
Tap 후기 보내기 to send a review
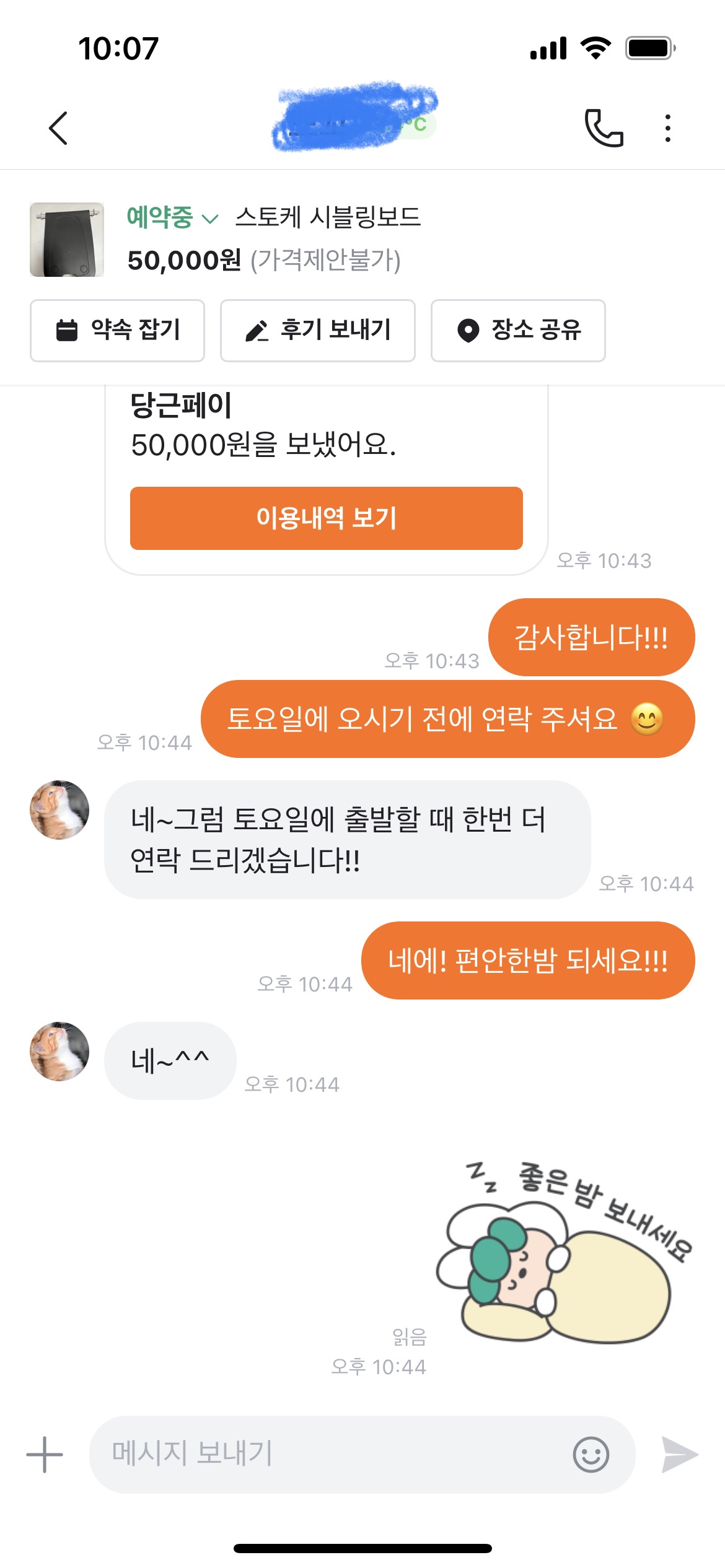317,330
